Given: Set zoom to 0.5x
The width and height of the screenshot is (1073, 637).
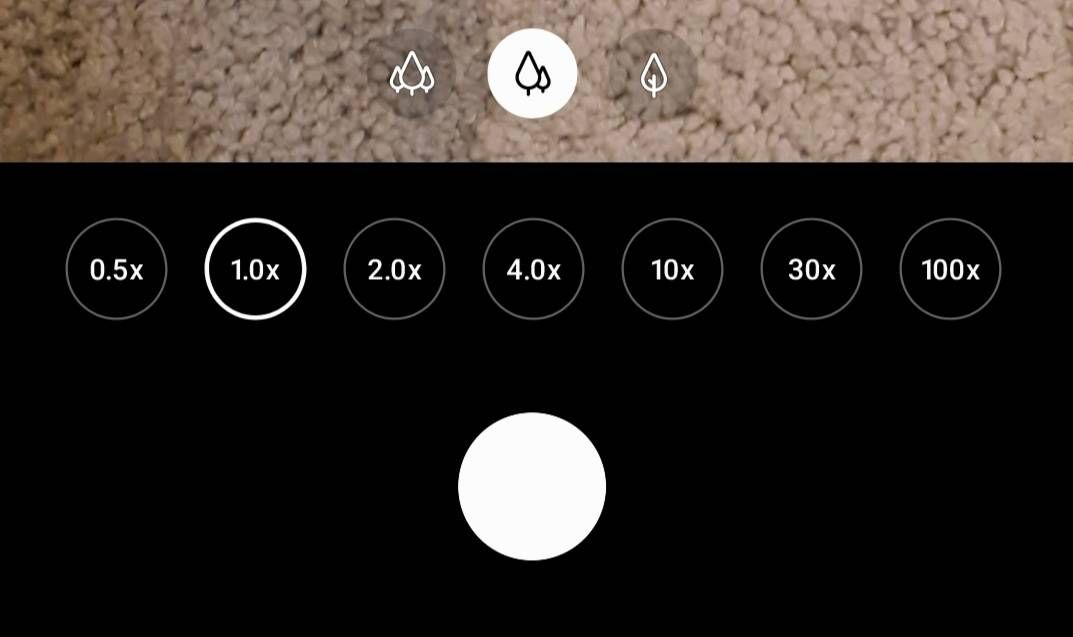Looking at the screenshot, I should click(116, 269).
